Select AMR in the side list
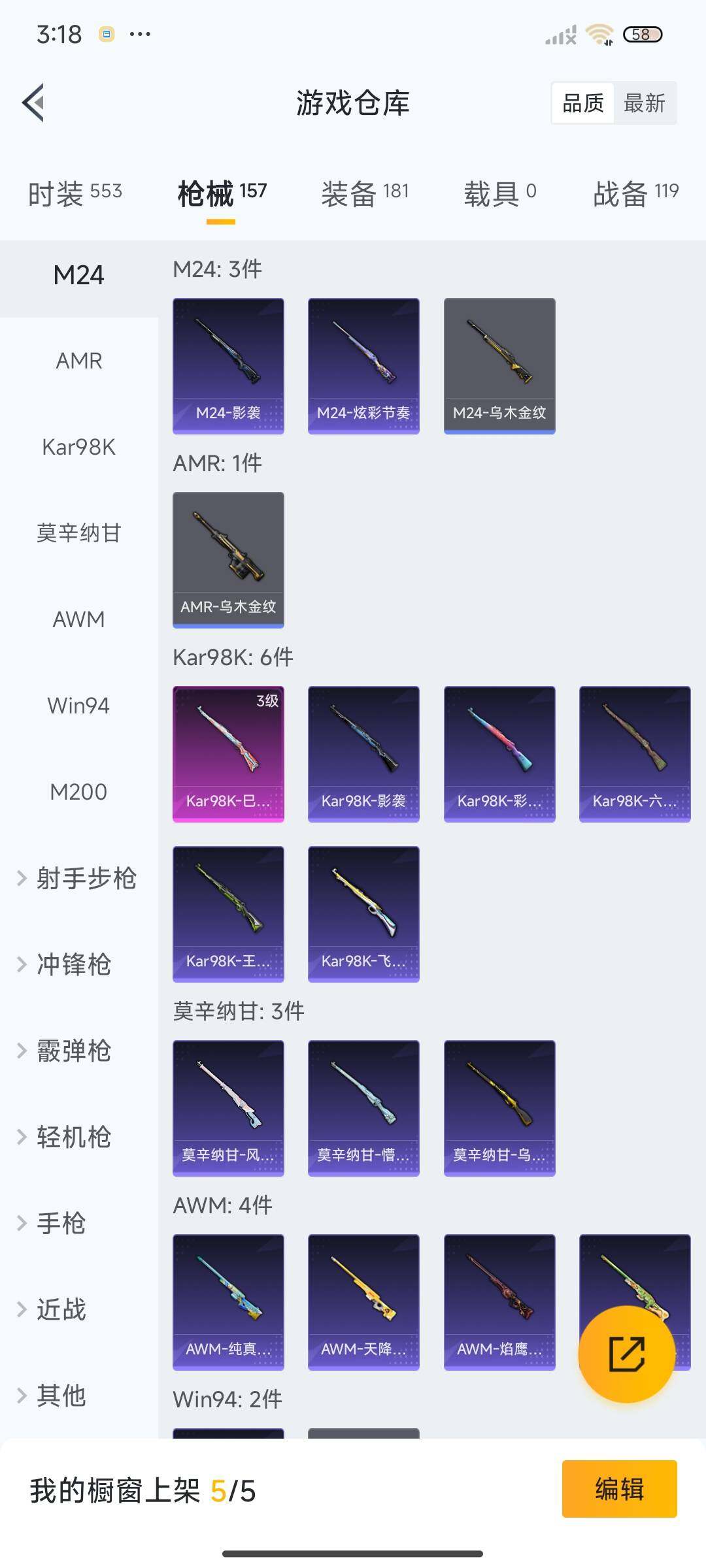The height and width of the screenshot is (1568, 706). point(79,361)
